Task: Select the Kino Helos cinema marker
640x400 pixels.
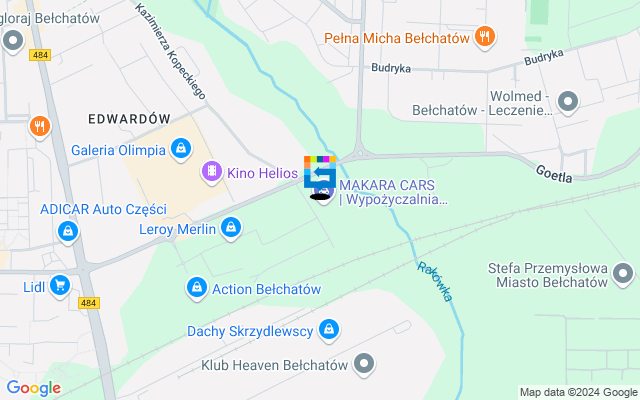Action: (212, 173)
